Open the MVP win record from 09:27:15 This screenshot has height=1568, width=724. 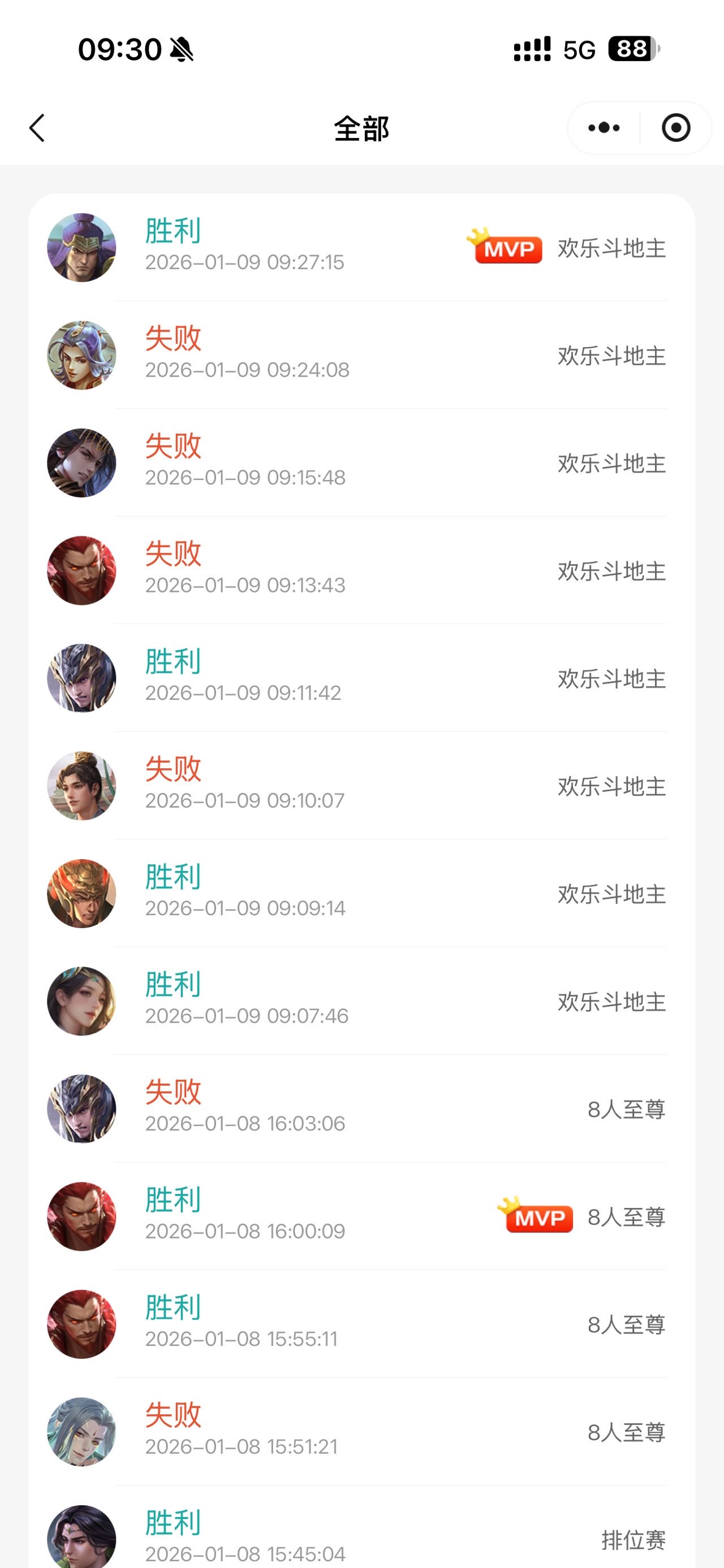[x=361, y=247]
